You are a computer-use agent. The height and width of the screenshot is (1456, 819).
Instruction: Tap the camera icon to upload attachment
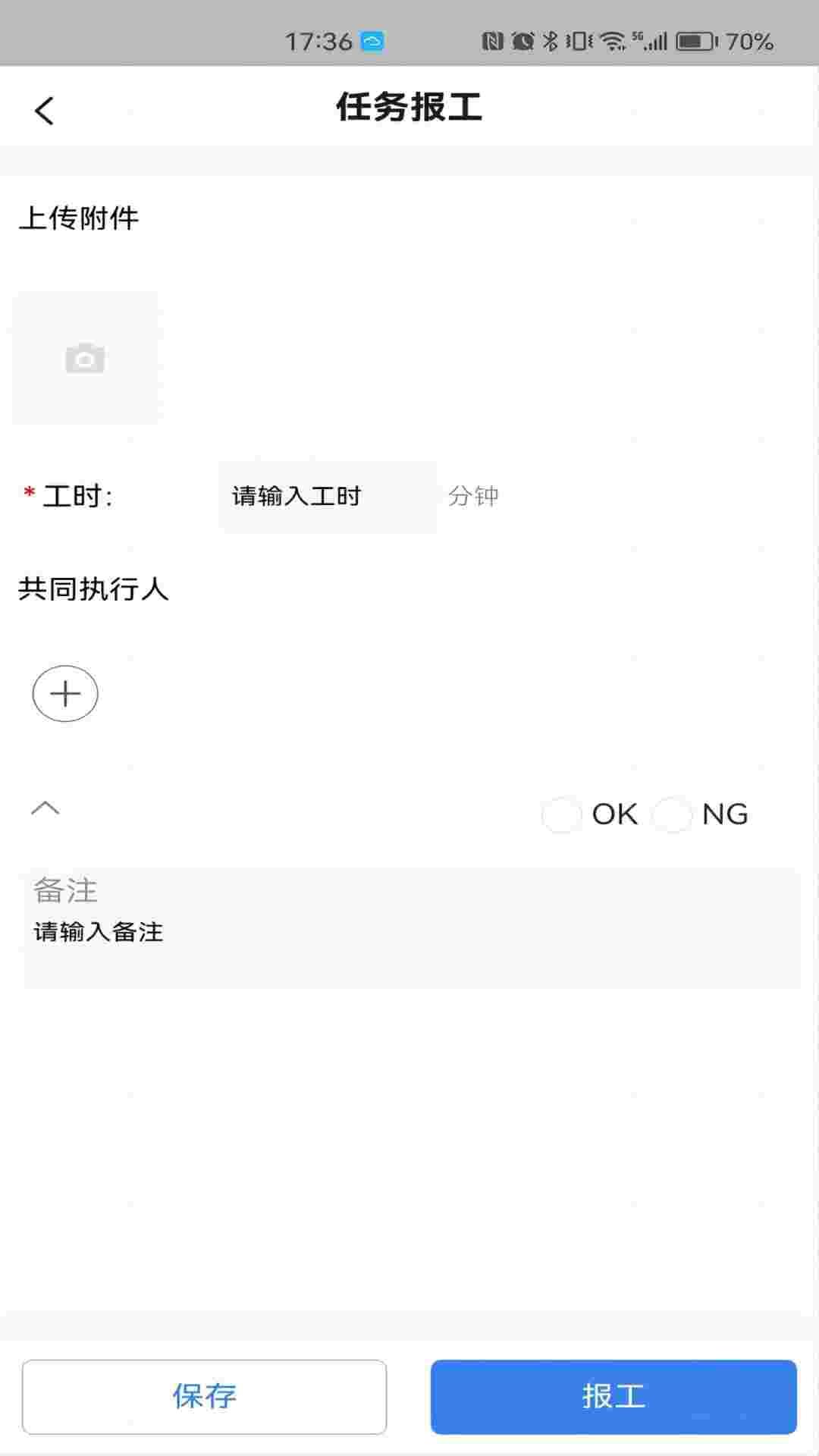(x=86, y=357)
